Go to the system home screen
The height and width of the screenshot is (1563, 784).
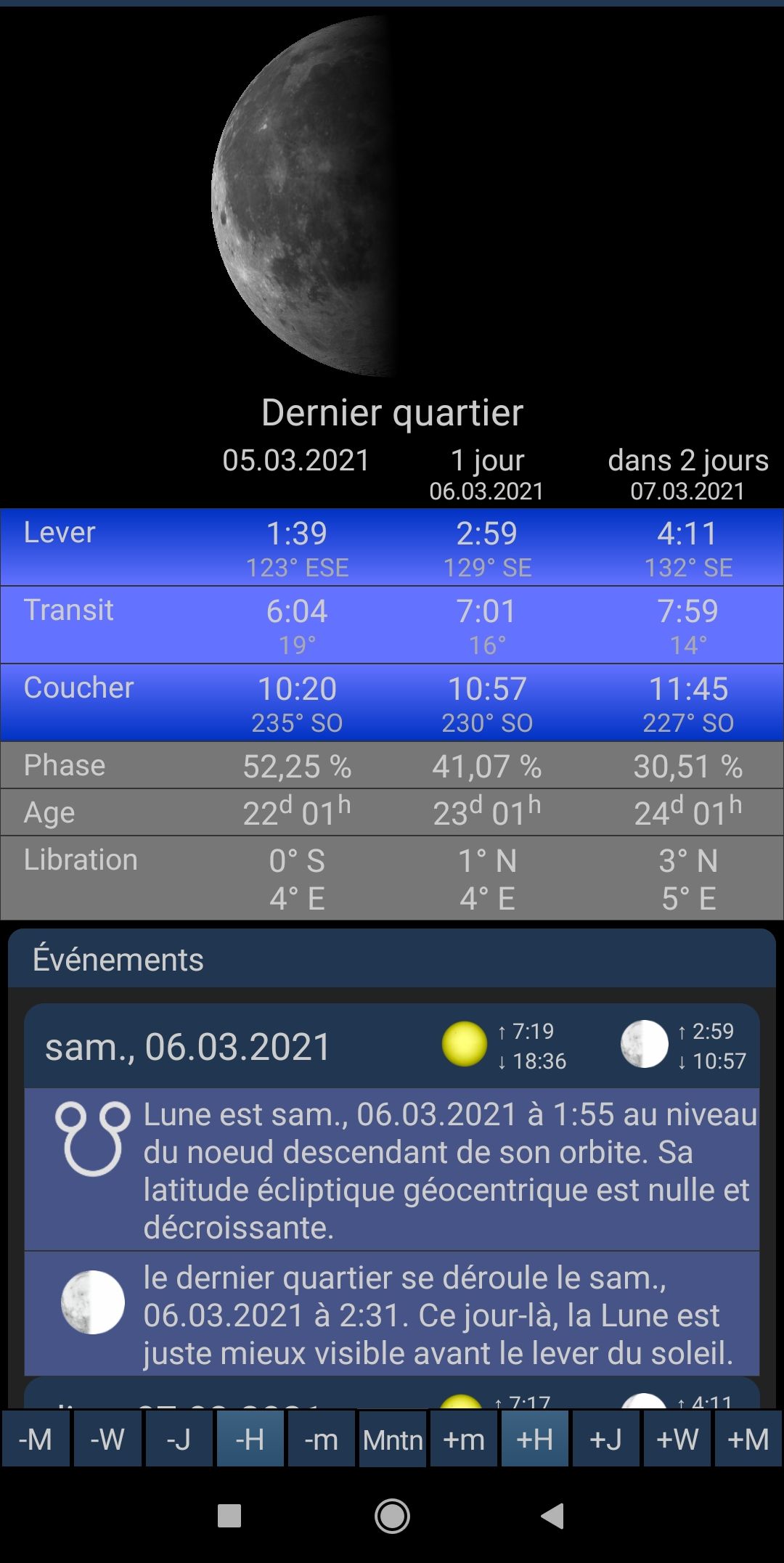(392, 1516)
